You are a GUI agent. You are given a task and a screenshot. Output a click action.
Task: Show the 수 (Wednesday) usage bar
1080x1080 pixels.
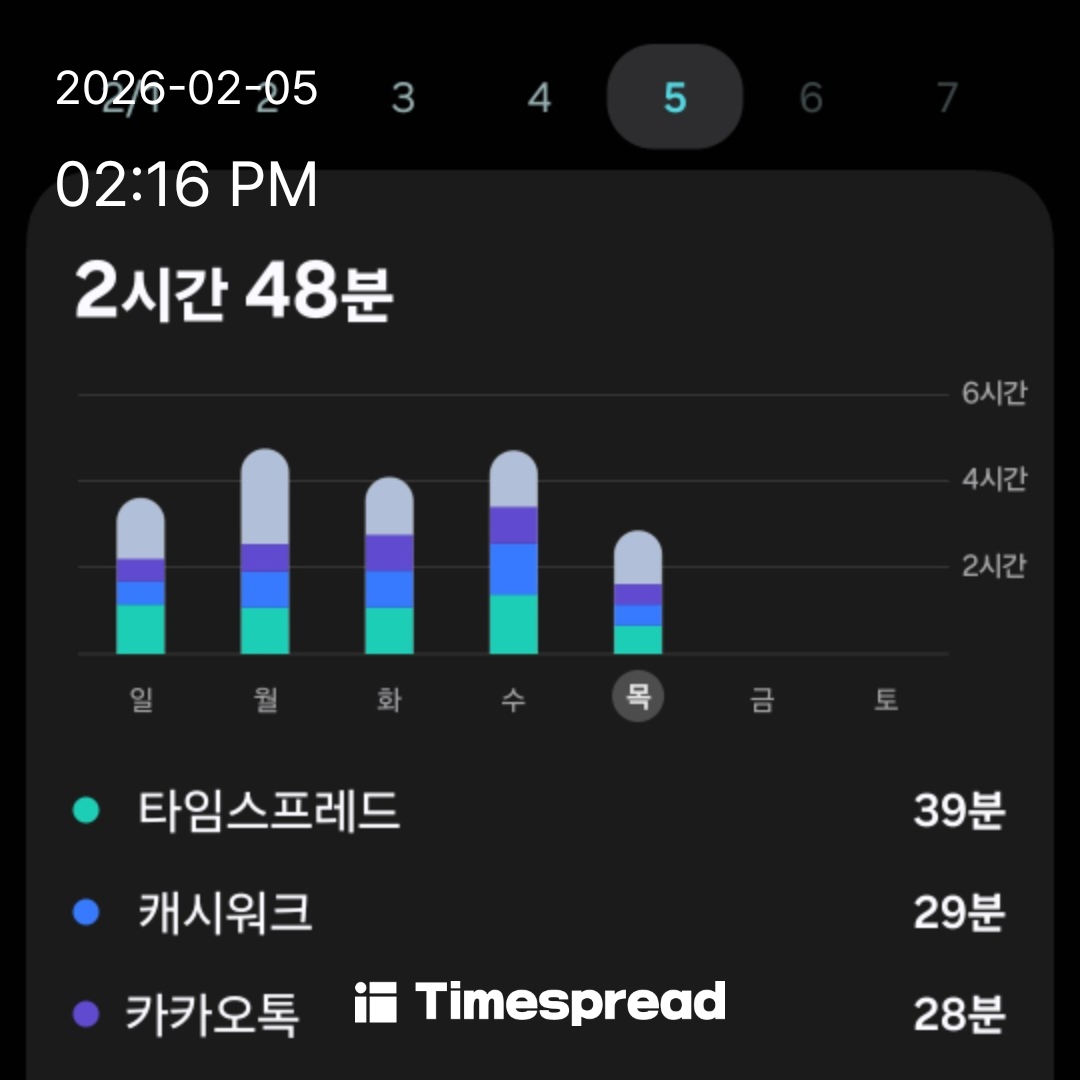point(513,553)
